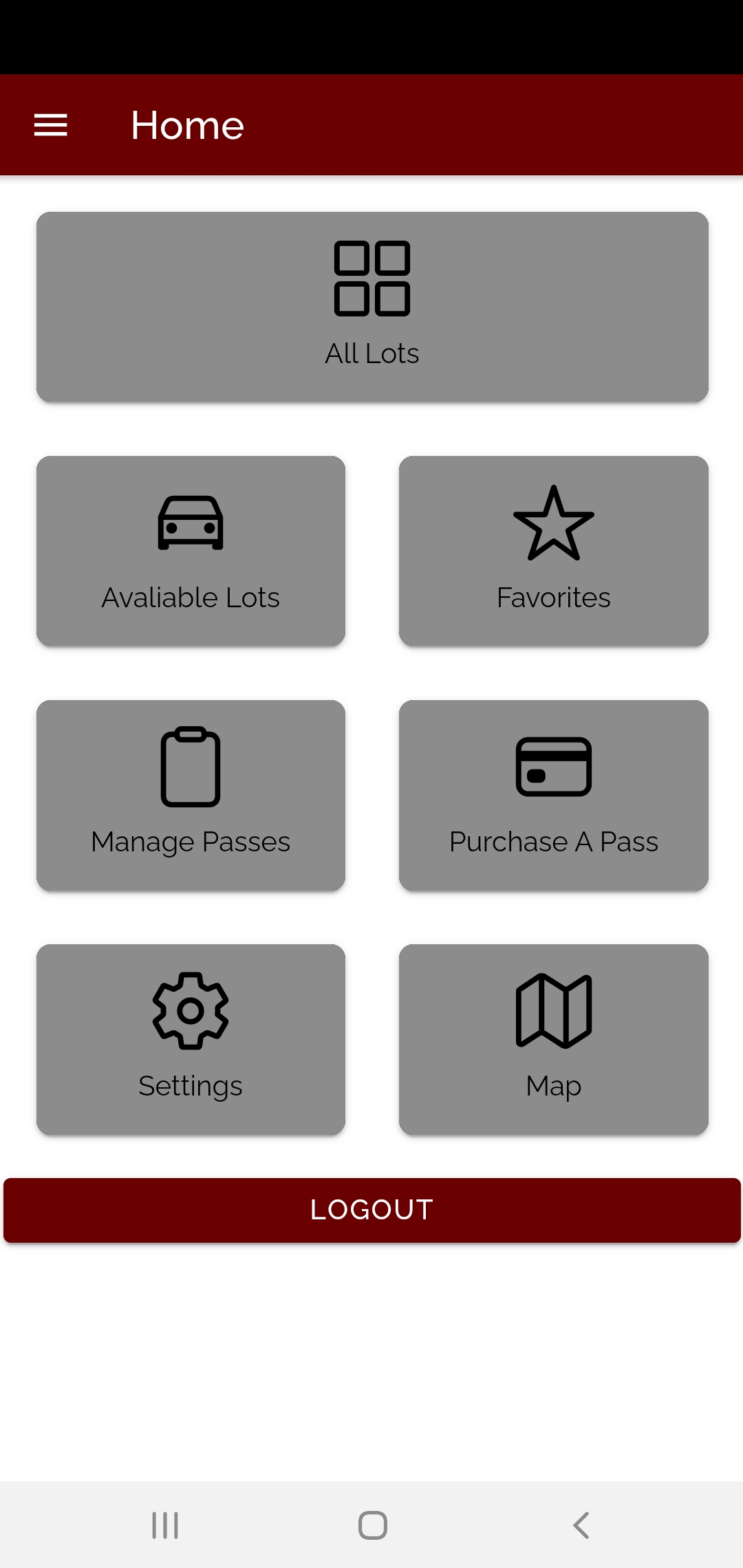743x1568 pixels.
Task: Open Favorites
Action: tap(554, 551)
